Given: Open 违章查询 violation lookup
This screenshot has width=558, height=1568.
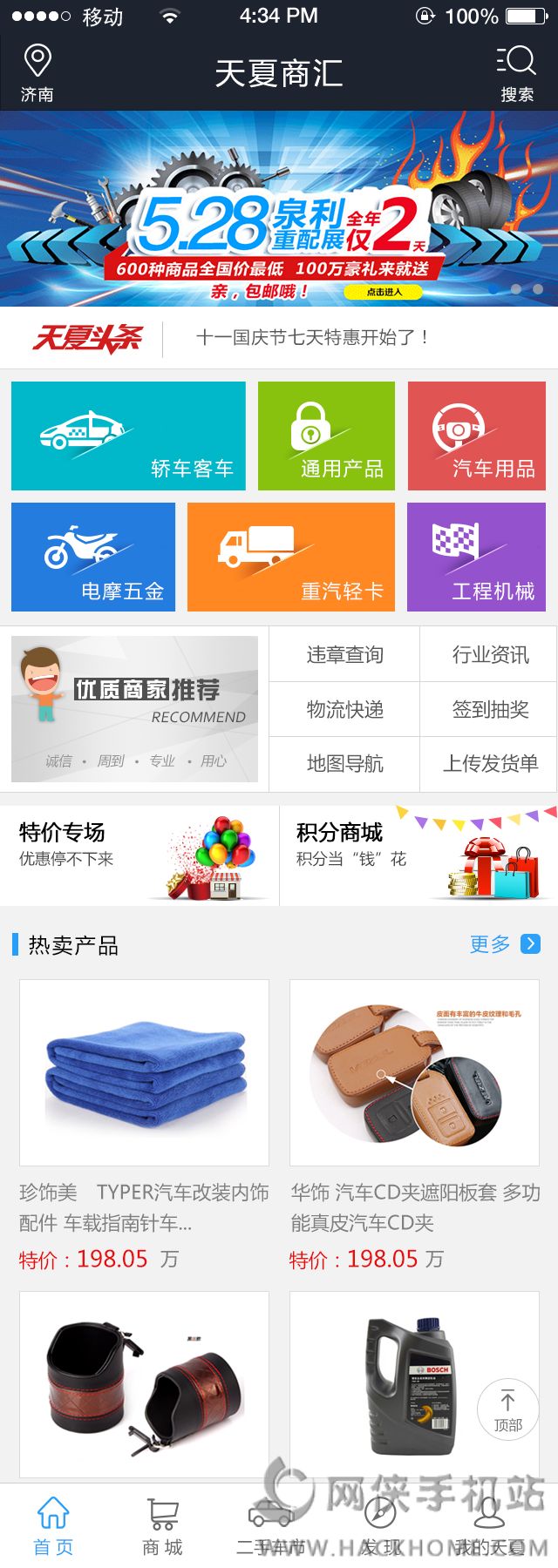Looking at the screenshot, I should (x=344, y=654).
